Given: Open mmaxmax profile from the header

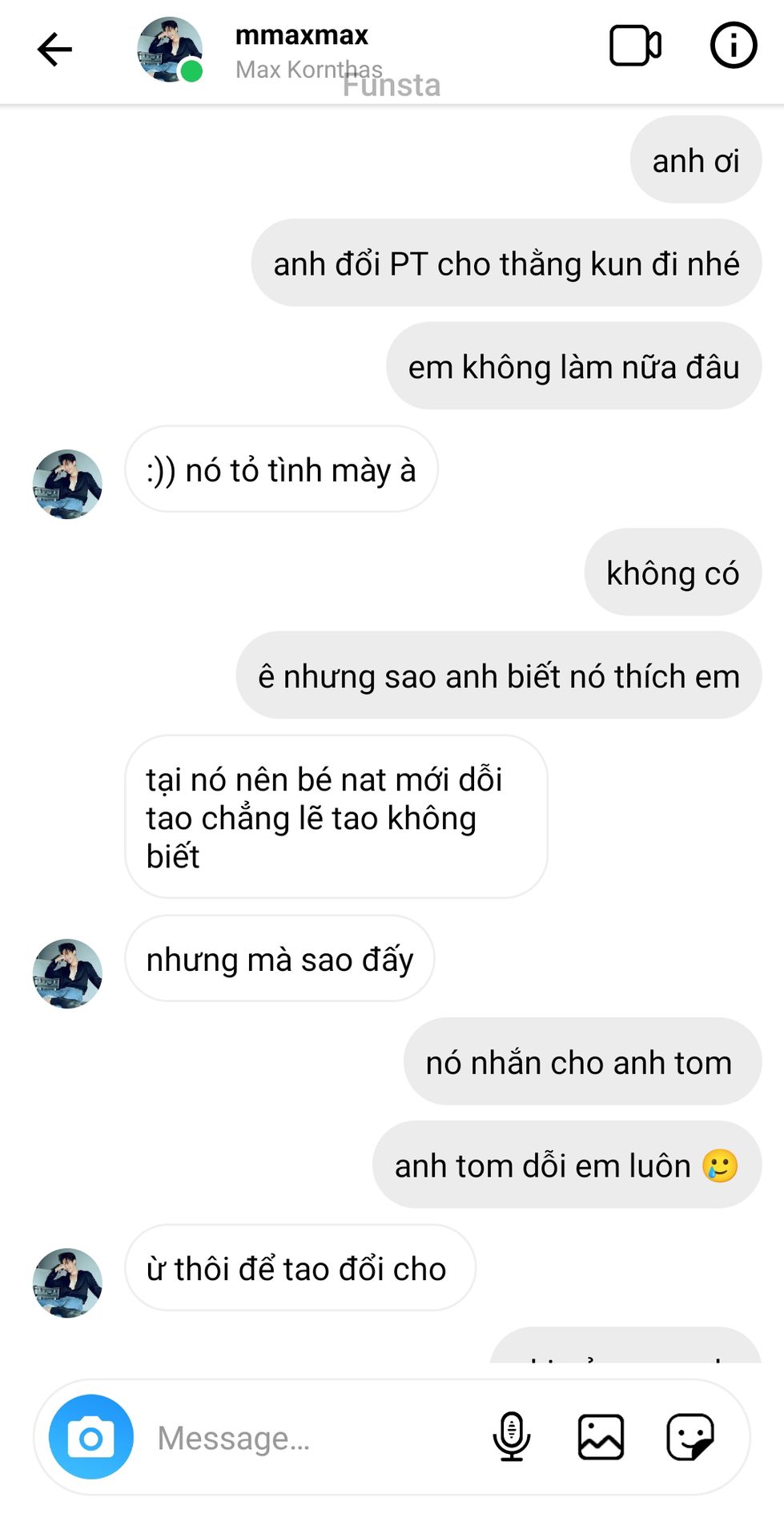Looking at the screenshot, I should [301, 36].
